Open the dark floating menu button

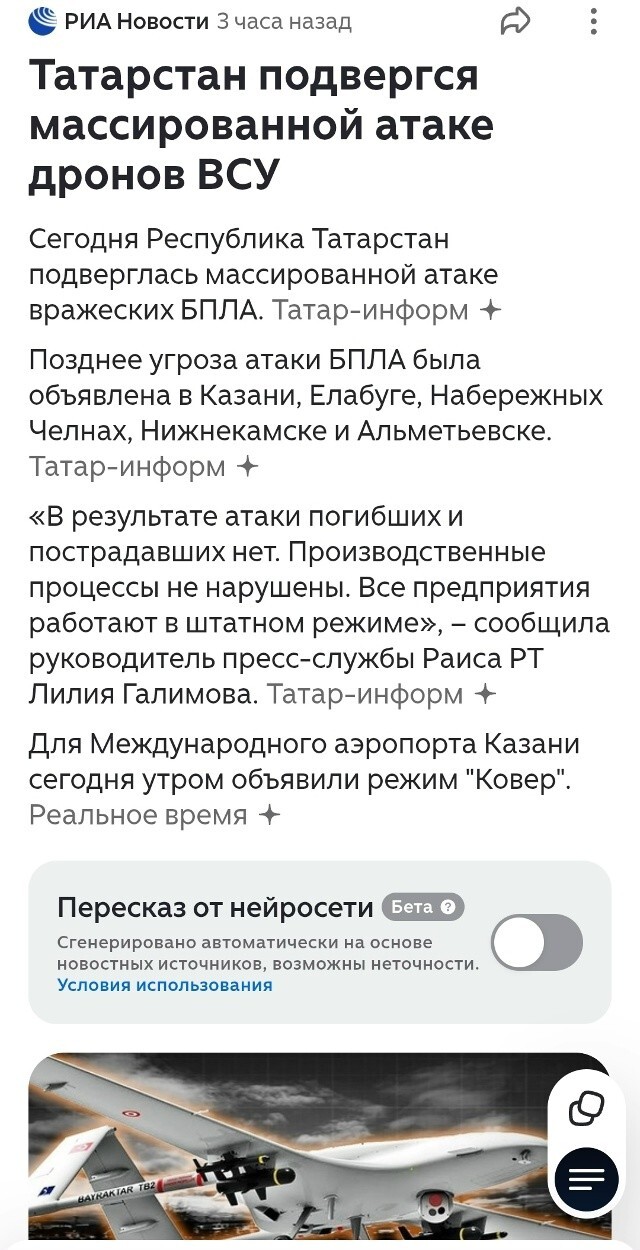(587, 1181)
